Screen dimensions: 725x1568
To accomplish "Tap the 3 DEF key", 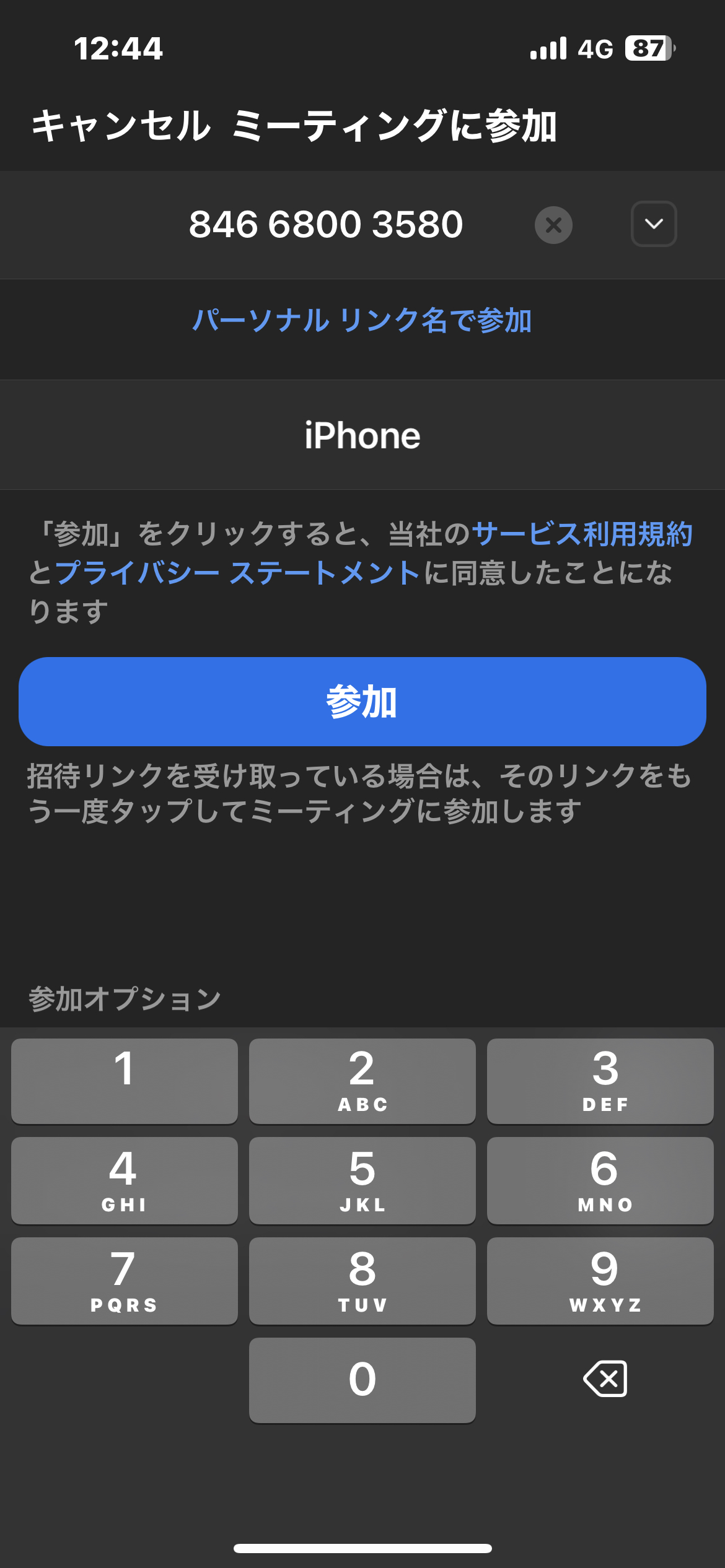I will 600,1081.
